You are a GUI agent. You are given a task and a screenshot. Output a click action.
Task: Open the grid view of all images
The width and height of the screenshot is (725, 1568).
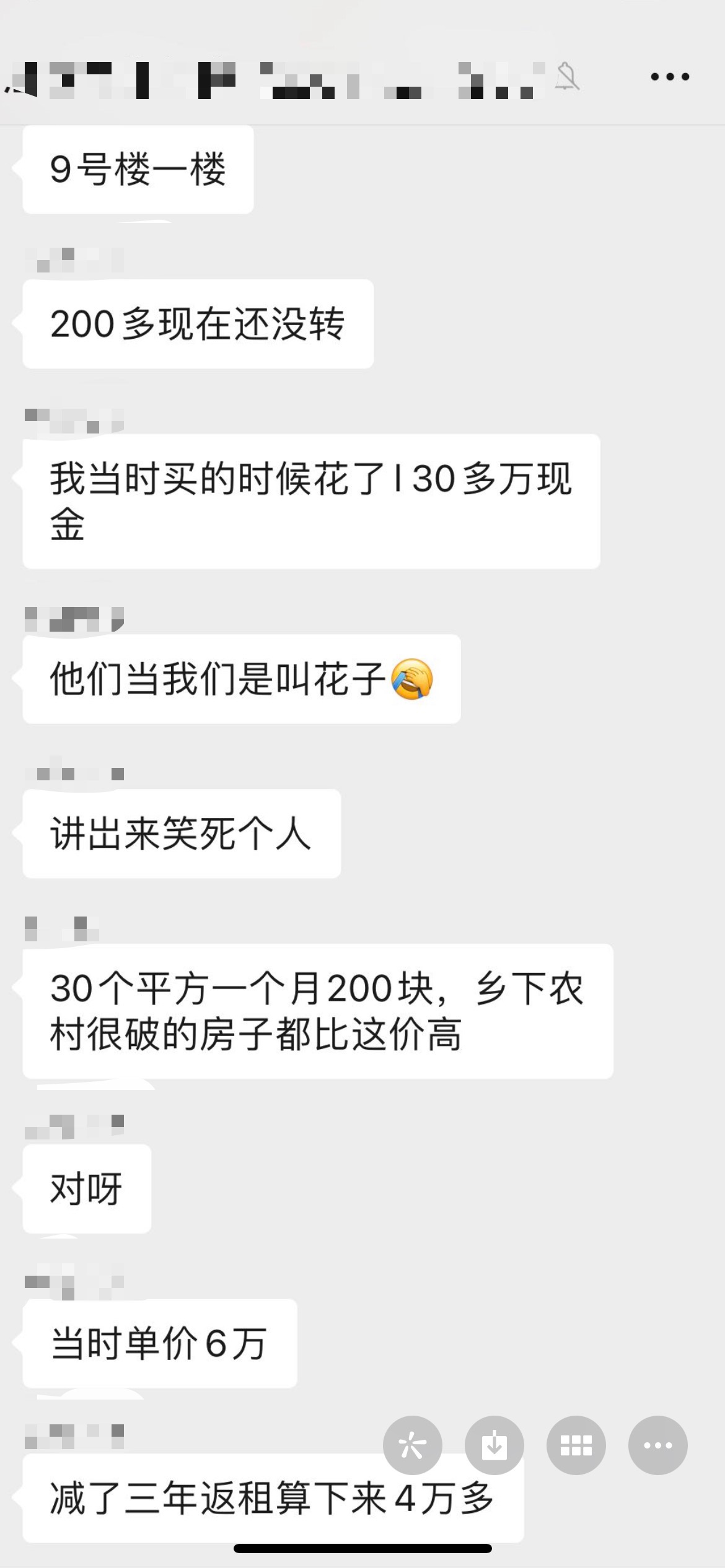(576, 1445)
